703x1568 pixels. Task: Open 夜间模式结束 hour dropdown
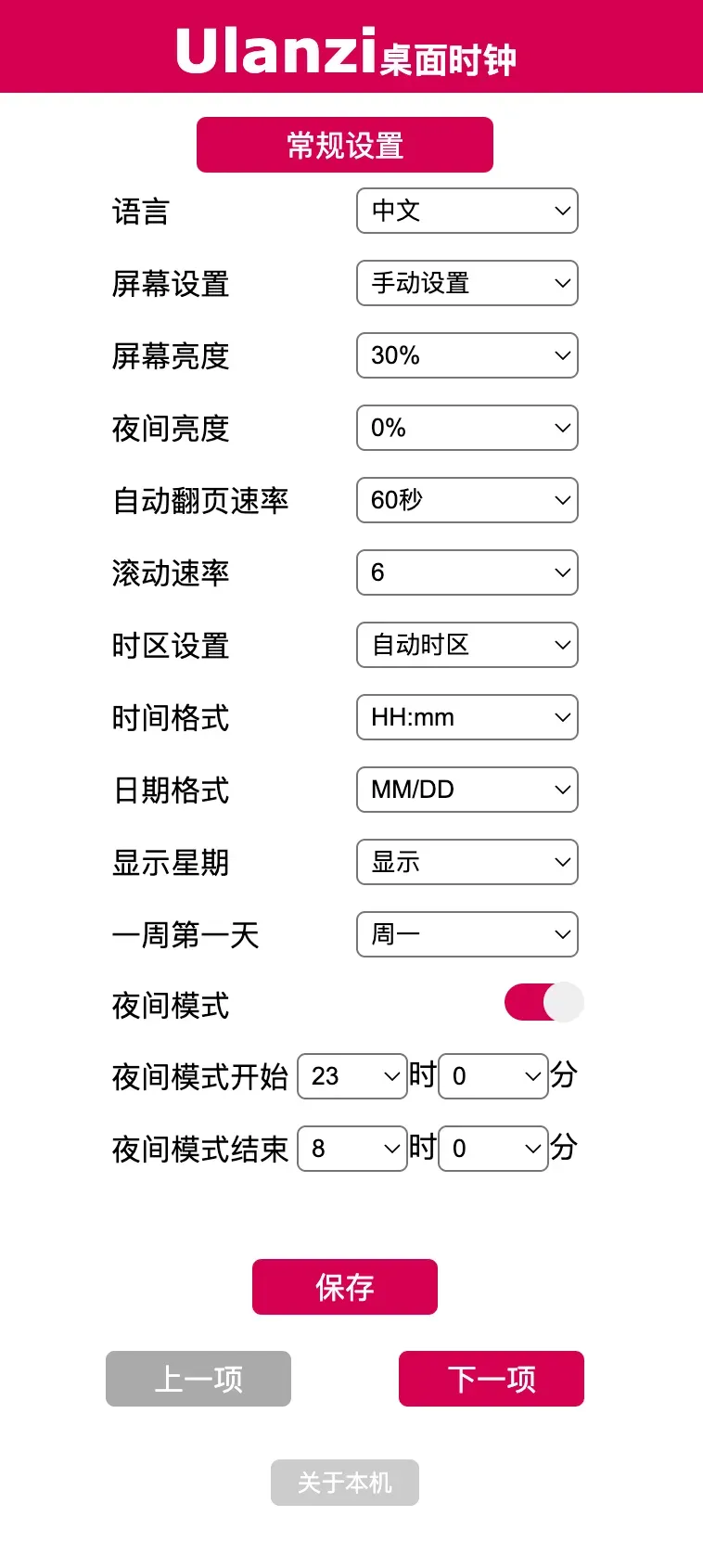tap(352, 1149)
